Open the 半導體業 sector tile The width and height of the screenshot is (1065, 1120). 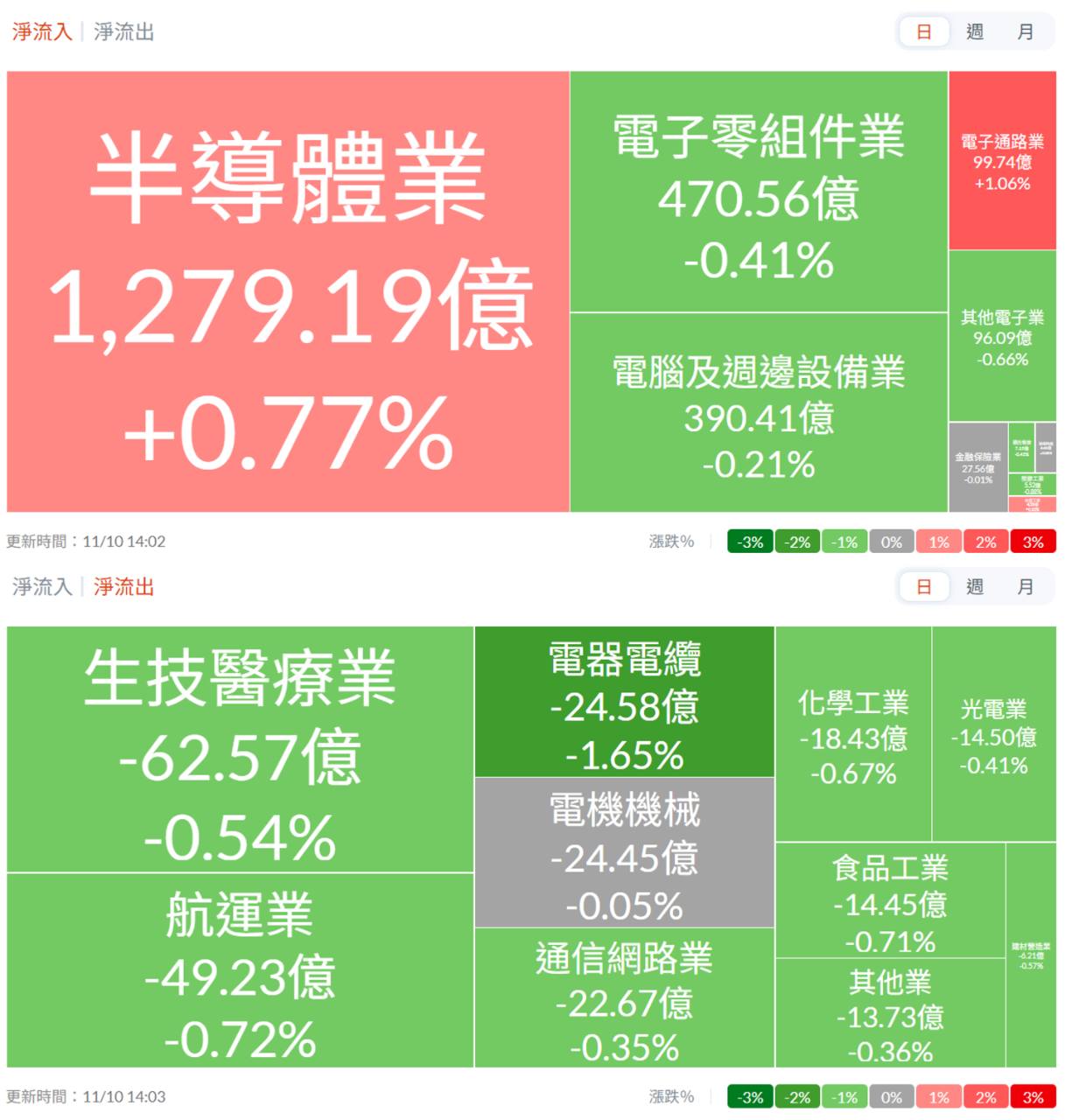click(x=288, y=291)
